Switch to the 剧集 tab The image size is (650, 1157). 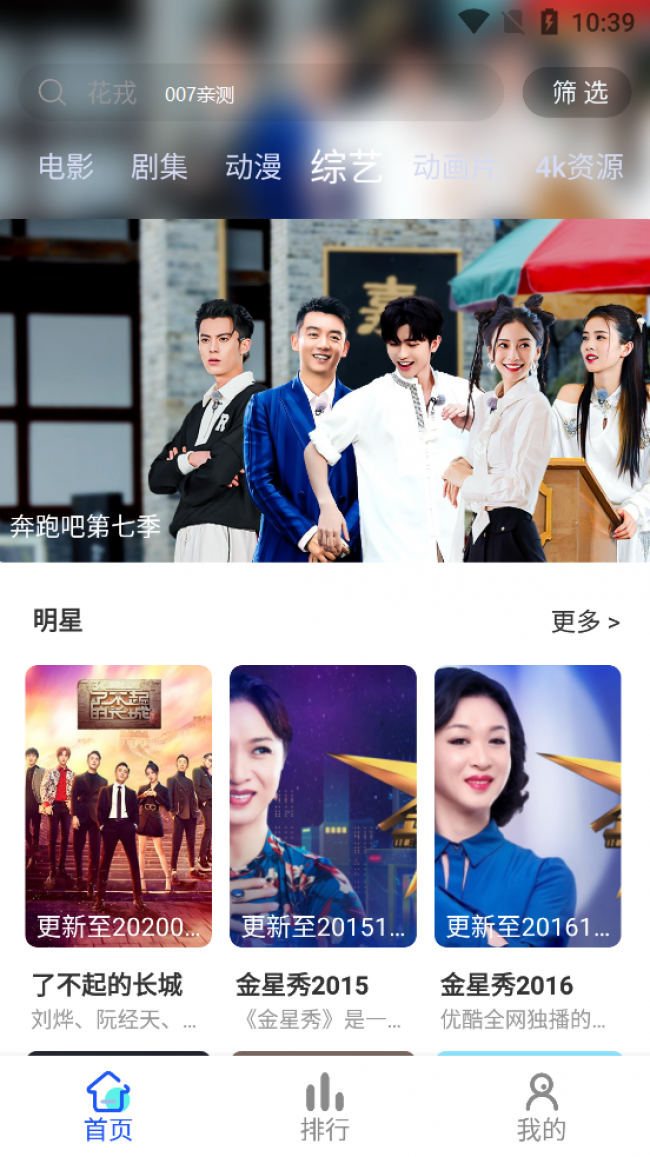[x=159, y=167]
